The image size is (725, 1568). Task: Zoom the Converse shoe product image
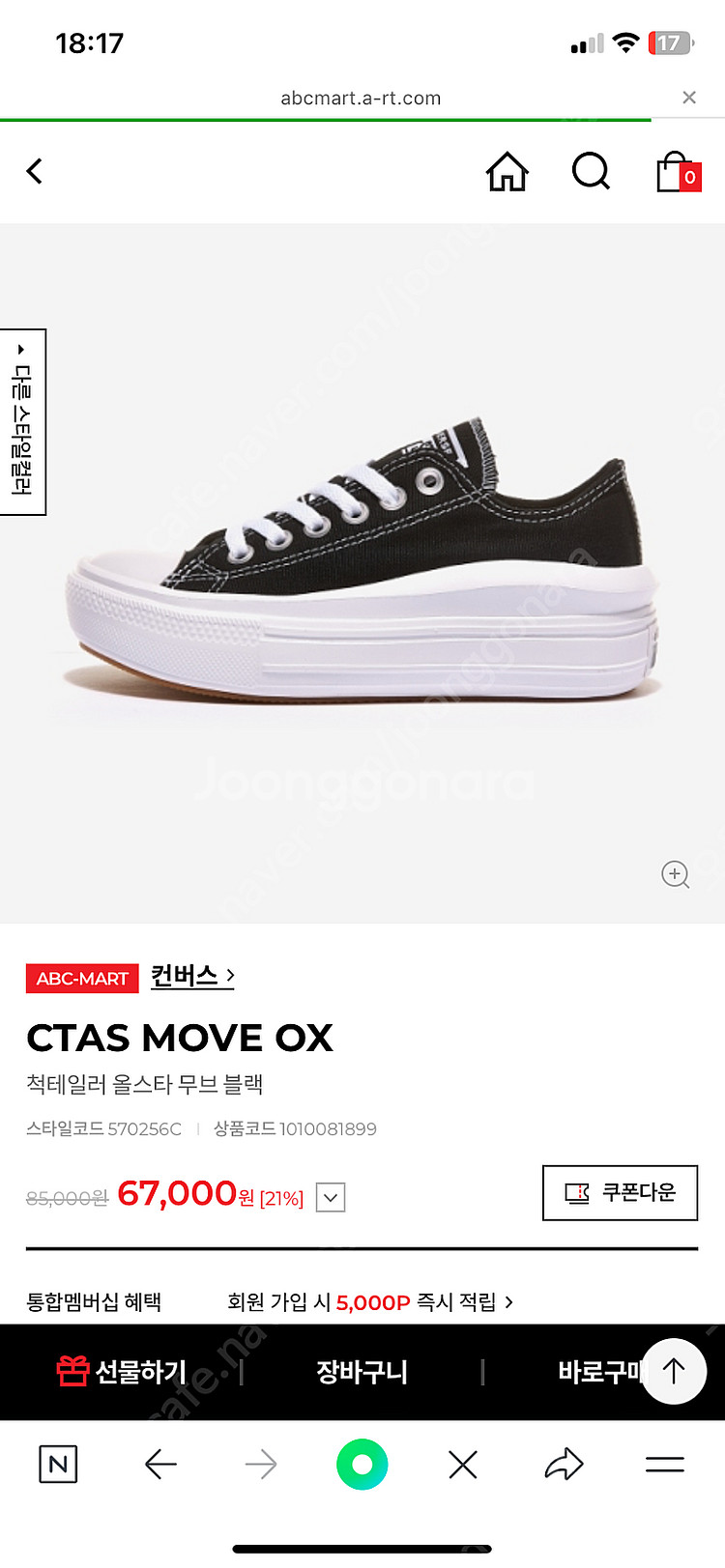click(x=675, y=874)
